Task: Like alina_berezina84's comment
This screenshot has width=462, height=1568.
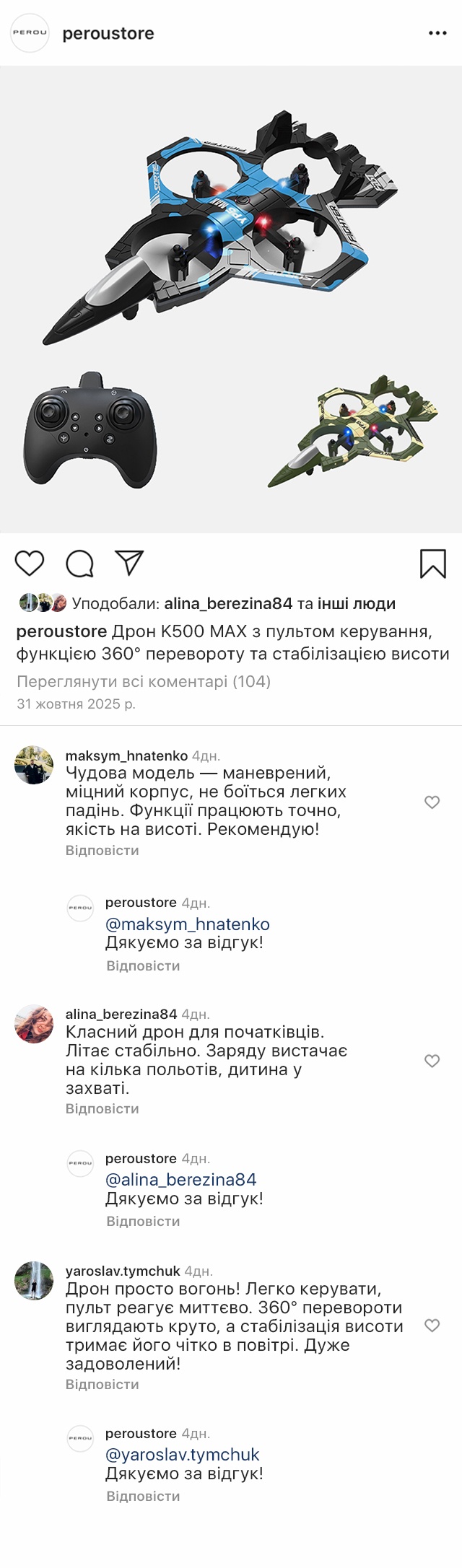Action: point(432,1061)
